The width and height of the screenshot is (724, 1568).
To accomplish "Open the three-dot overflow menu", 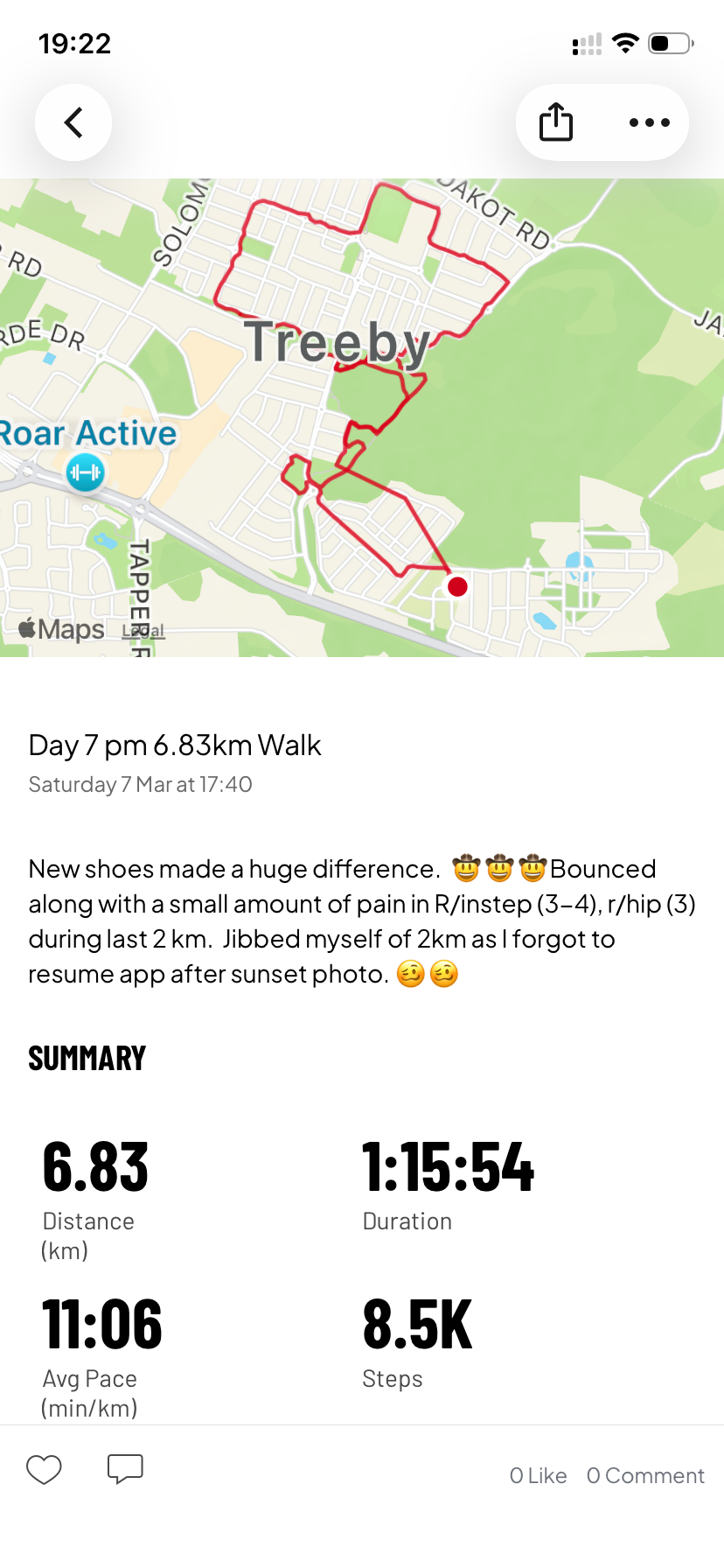I will pos(649,122).
